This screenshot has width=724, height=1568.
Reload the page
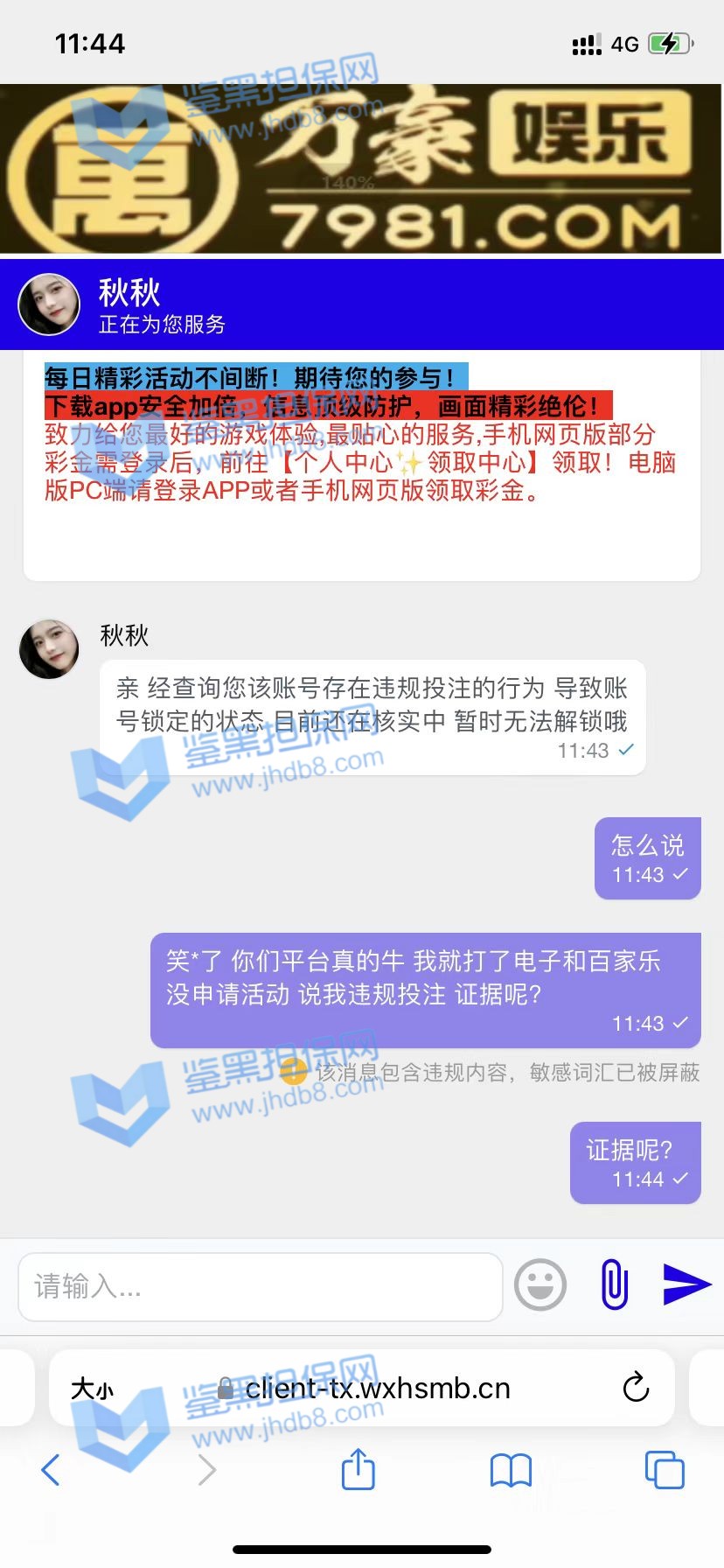tap(636, 1388)
